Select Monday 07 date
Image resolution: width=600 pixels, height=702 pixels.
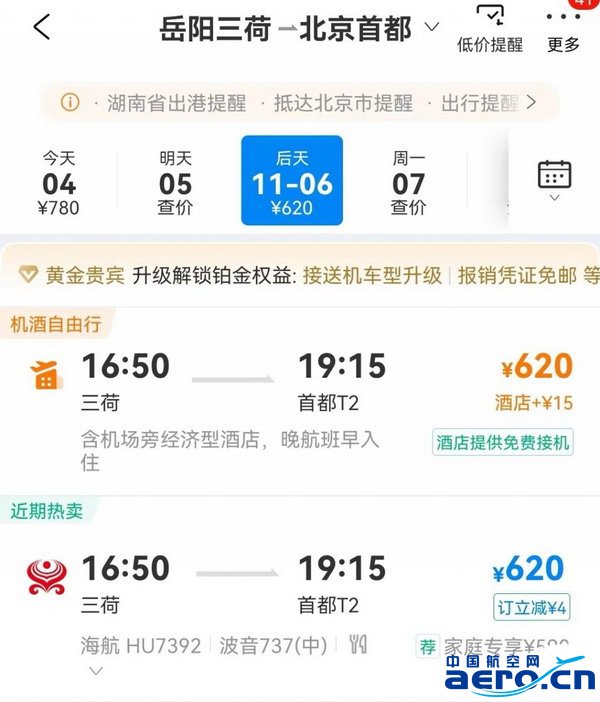click(x=408, y=182)
